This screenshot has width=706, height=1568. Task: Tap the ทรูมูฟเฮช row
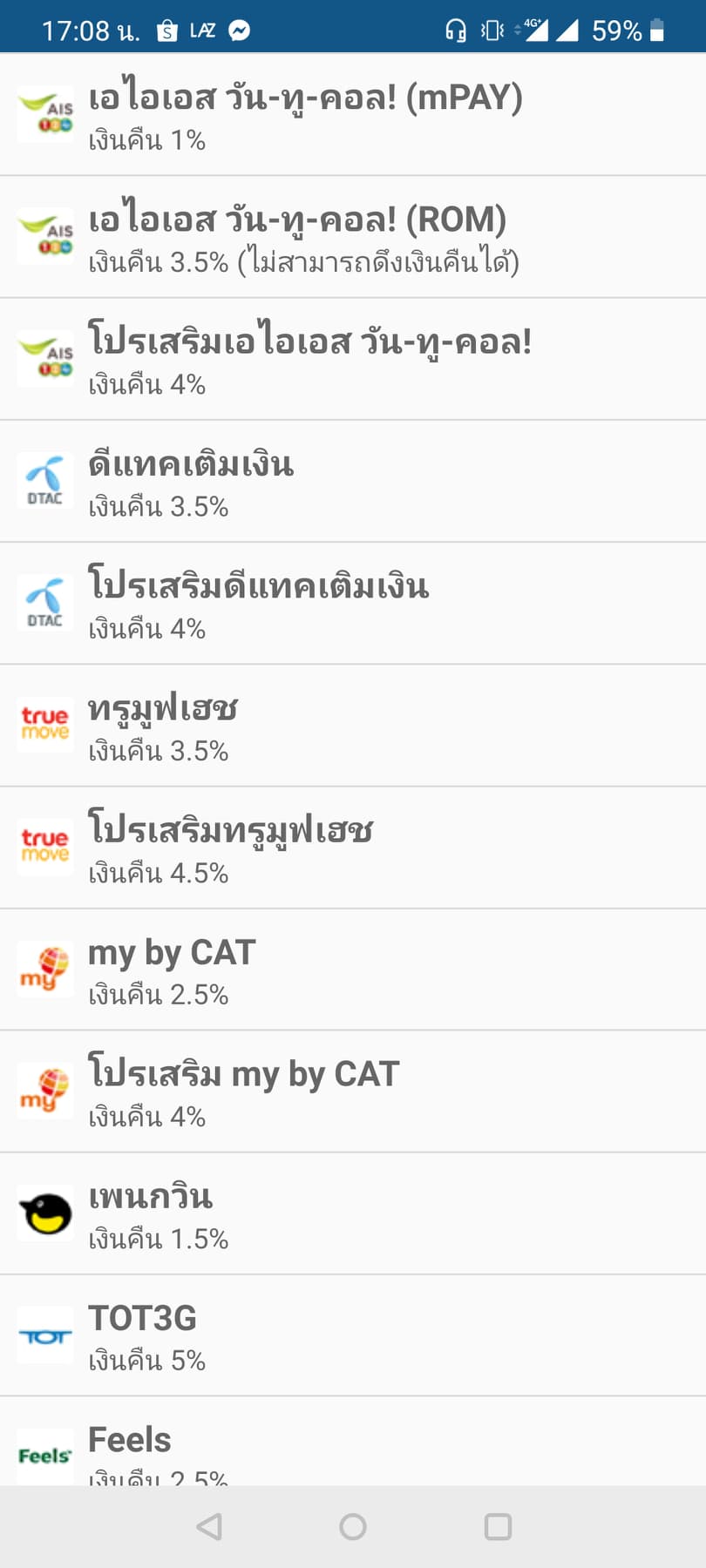pos(353,725)
